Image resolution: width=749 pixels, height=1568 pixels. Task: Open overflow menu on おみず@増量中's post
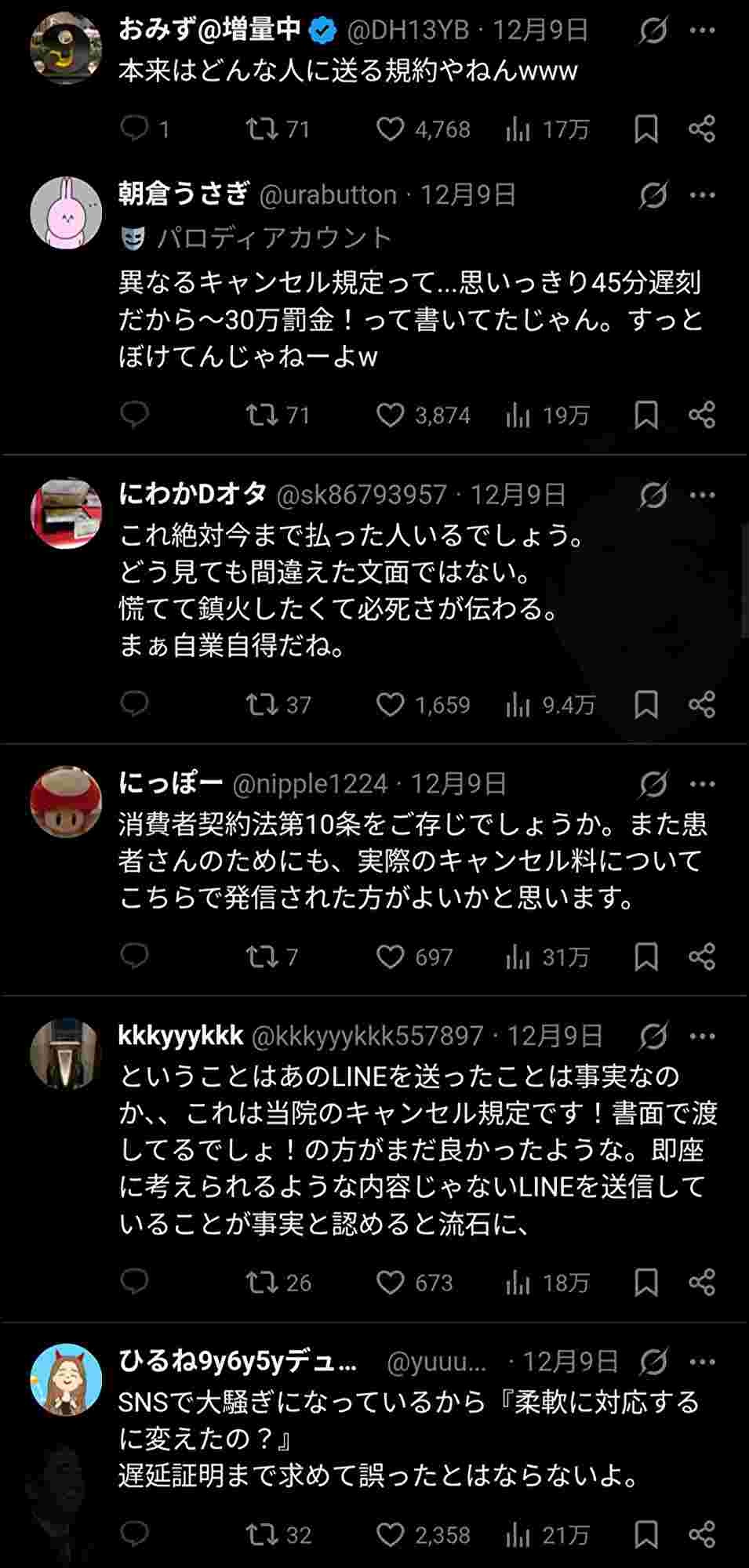(x=702, y=31)
